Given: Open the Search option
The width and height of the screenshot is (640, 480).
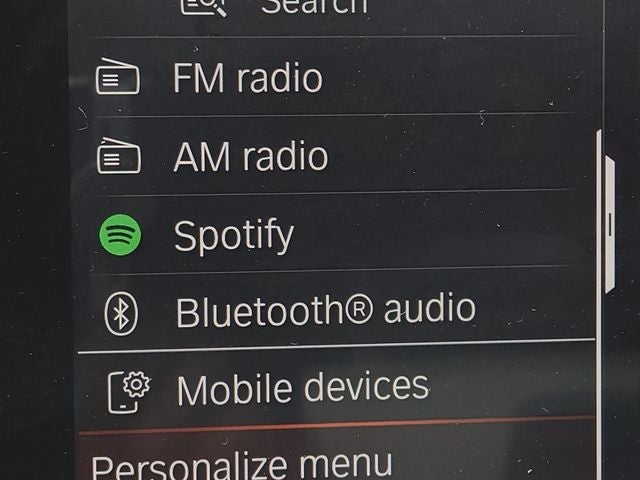Looking at the screenshot, I should [313, 6].
